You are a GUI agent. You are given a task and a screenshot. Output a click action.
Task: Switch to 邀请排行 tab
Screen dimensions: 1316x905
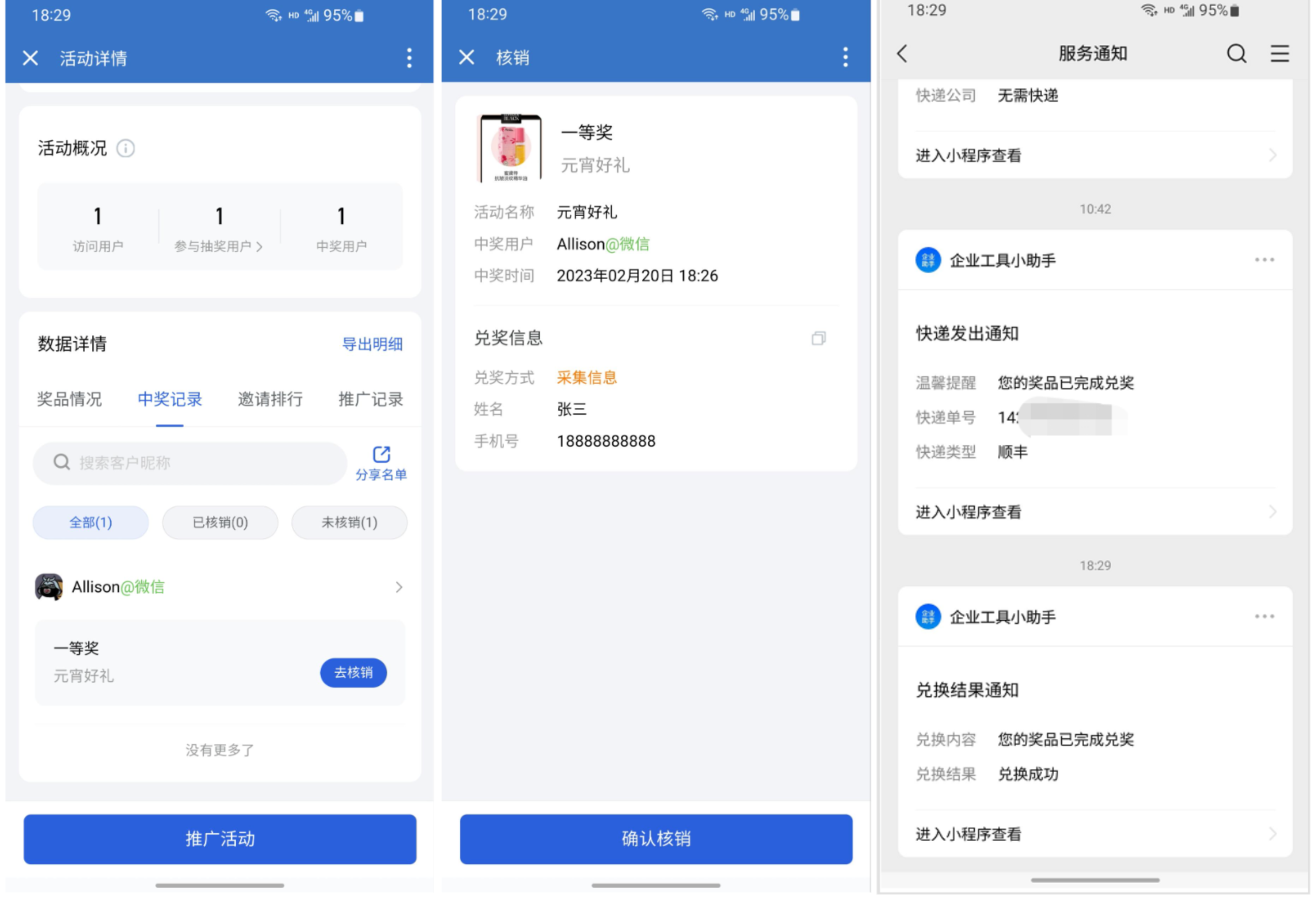pos(270,399)
